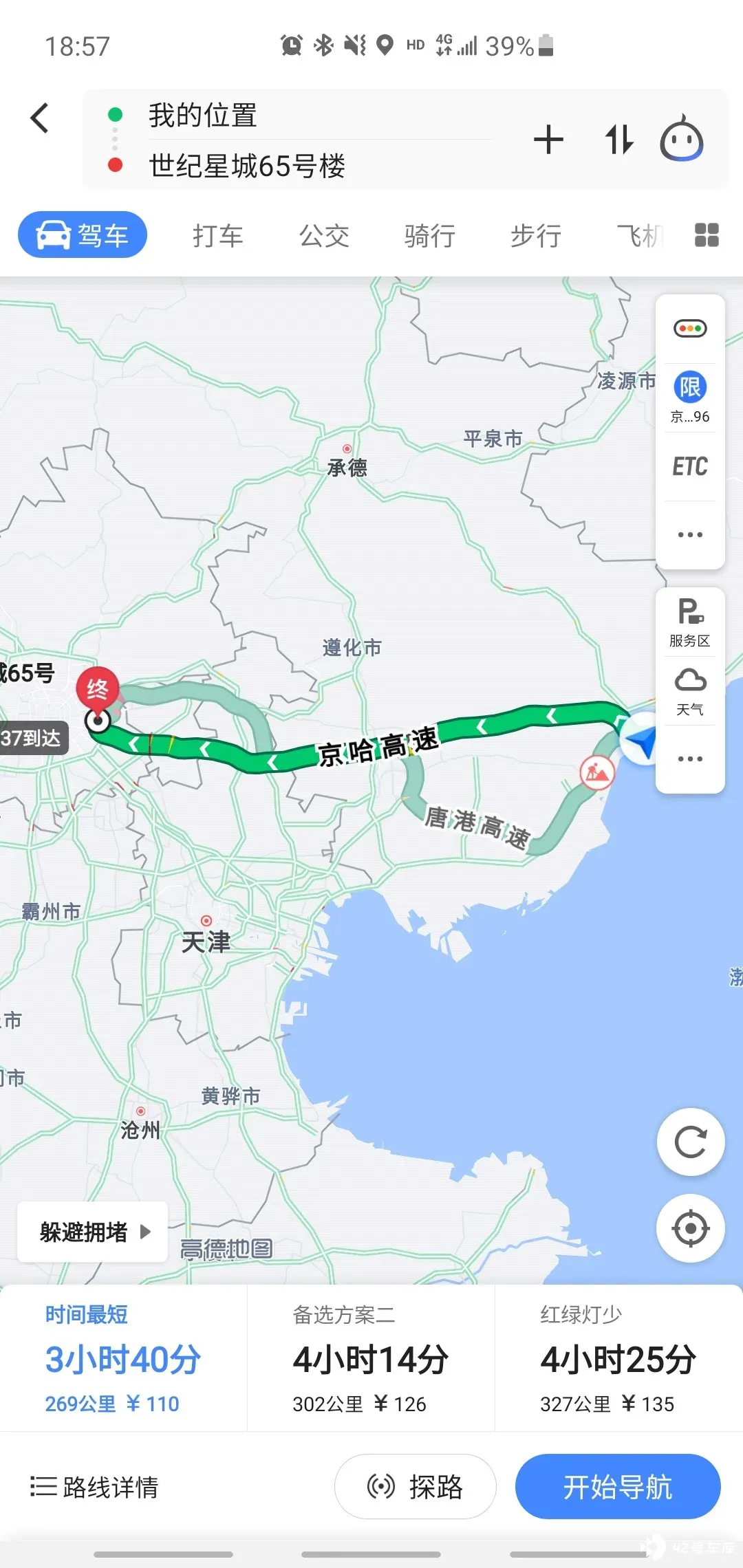Image resolution: width=743 pixels, height=1568 pixels.
Task: Switch to the 公交 tab
Action: click(324, 236)
